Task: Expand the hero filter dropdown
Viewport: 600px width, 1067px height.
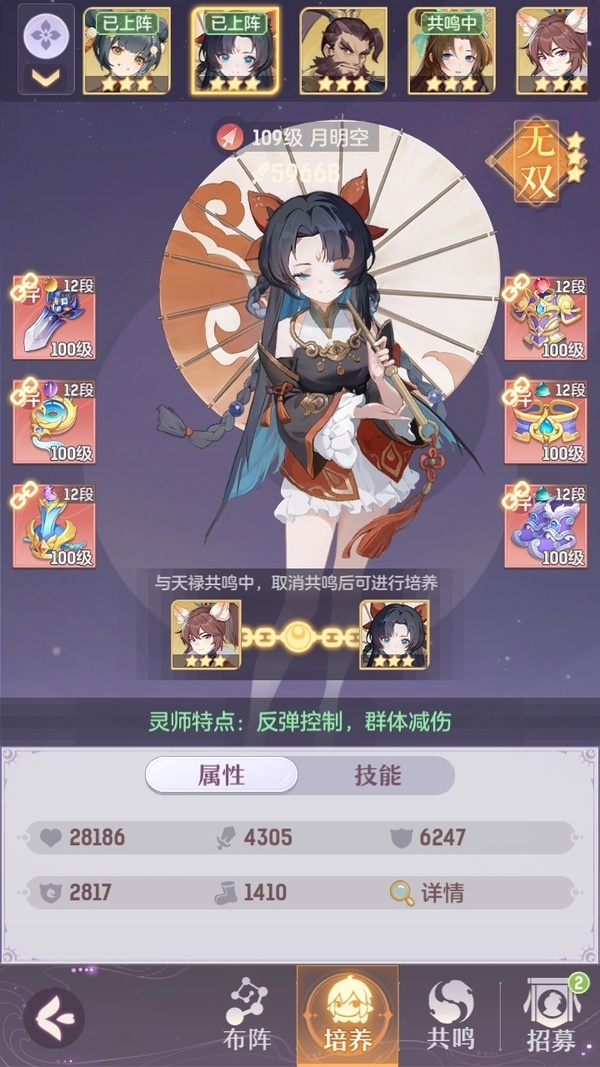Action: [x=46, y=49]
